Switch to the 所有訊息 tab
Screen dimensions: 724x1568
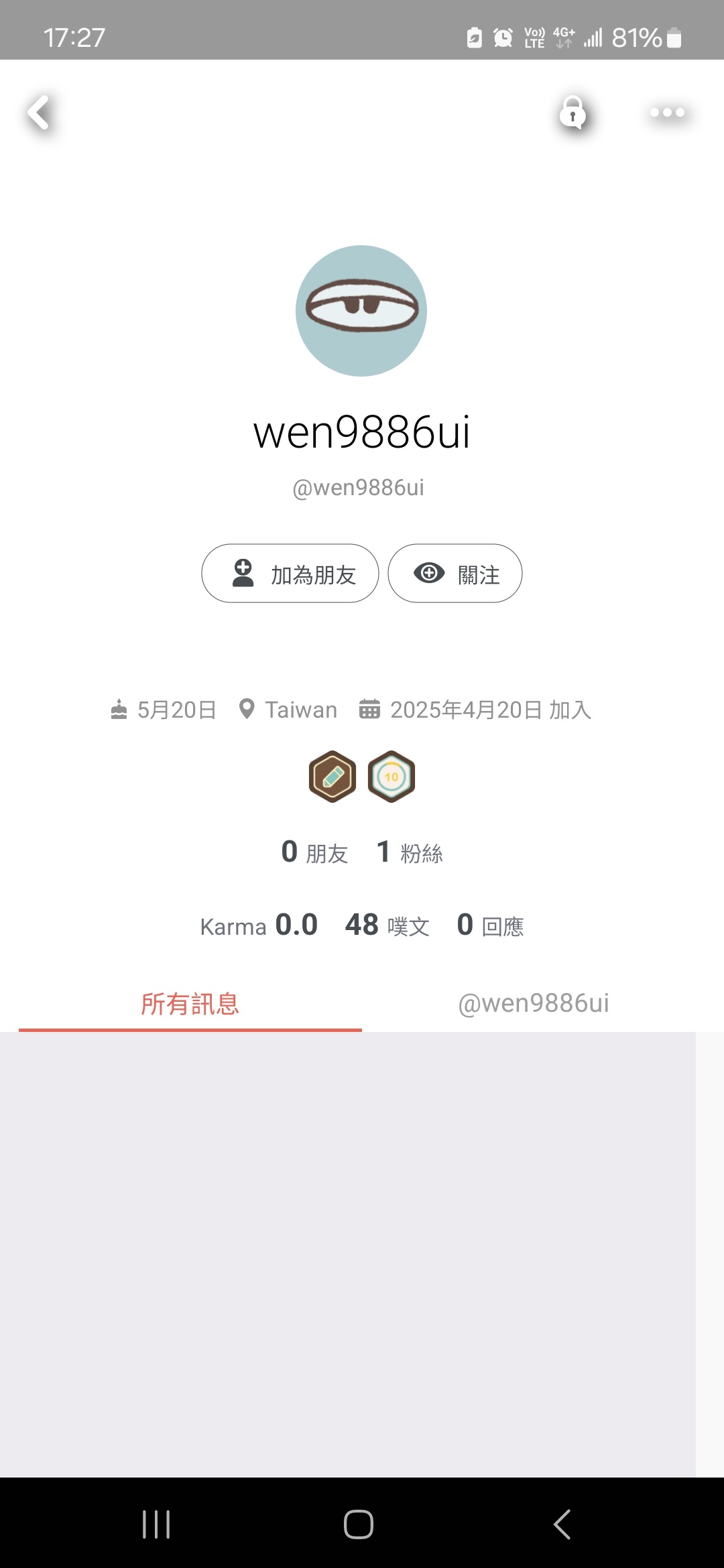point(190,1004)
